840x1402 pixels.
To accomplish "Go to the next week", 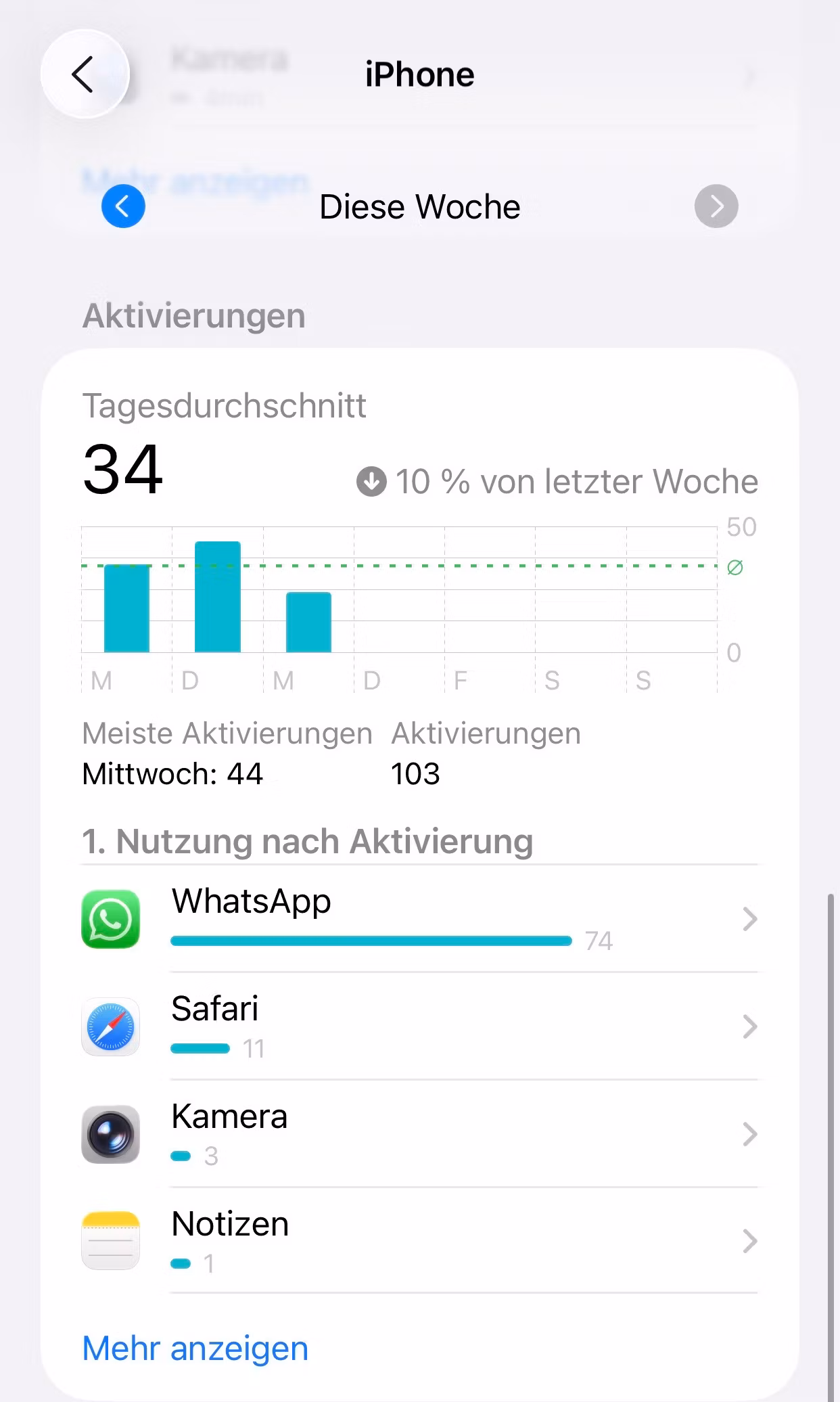I will [716, 206].
